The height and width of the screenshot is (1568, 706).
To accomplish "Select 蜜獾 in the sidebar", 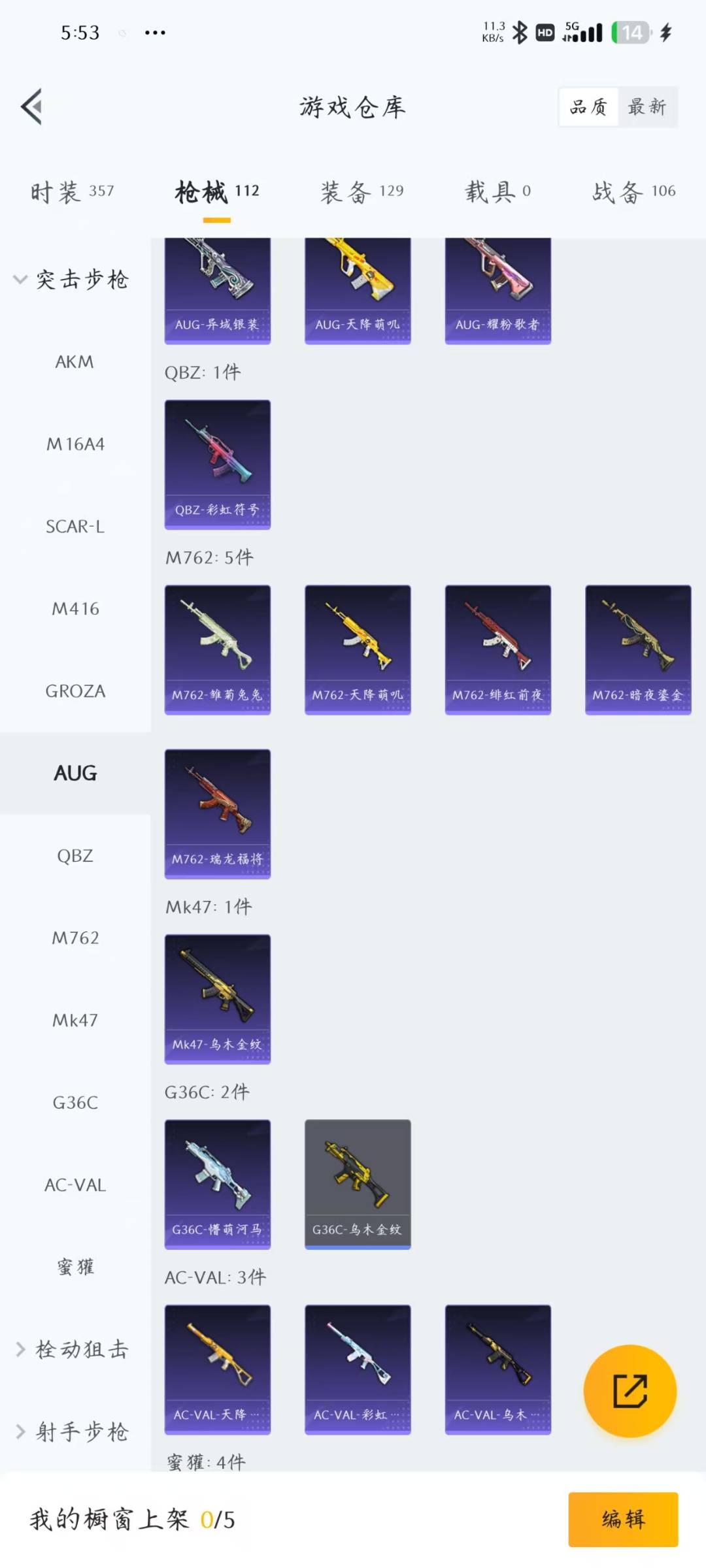I will tap(75, 1267).
